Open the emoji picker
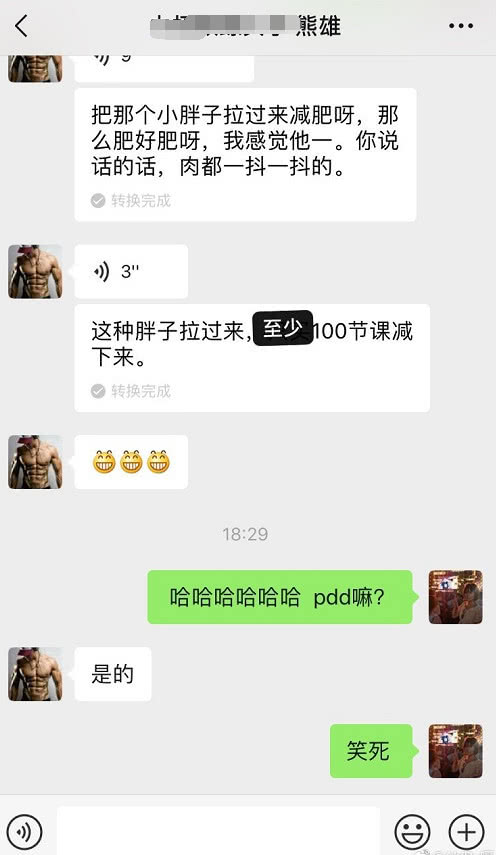 [412, 832]
